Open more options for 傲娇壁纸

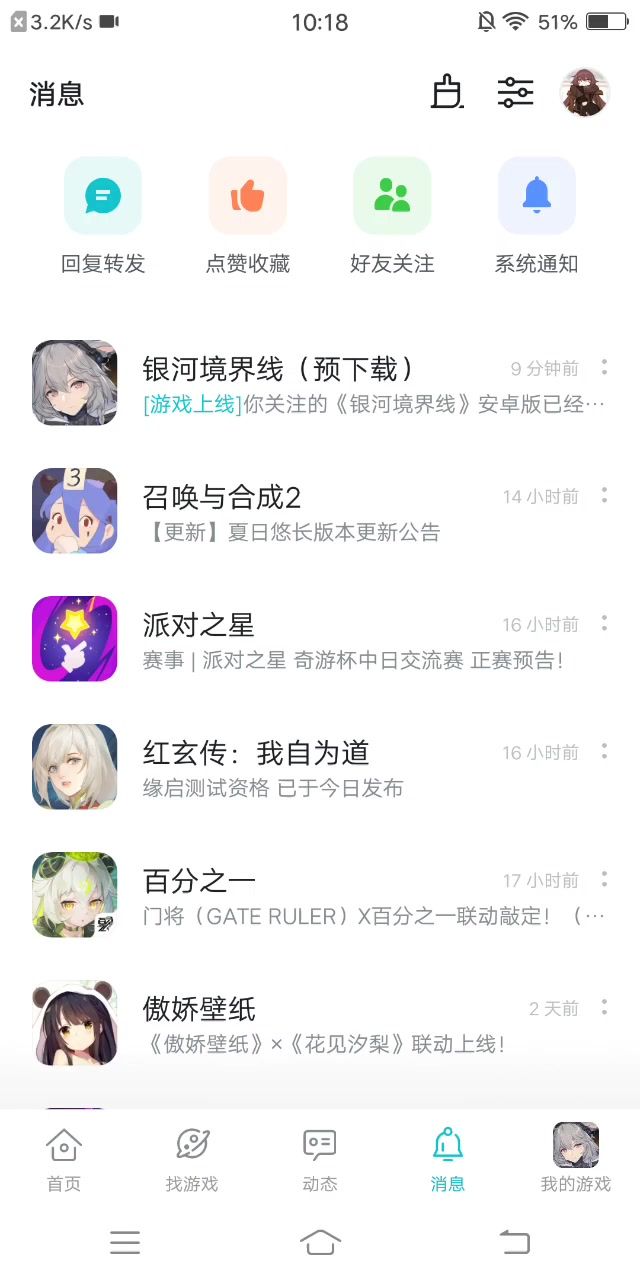pos(604,1007)
